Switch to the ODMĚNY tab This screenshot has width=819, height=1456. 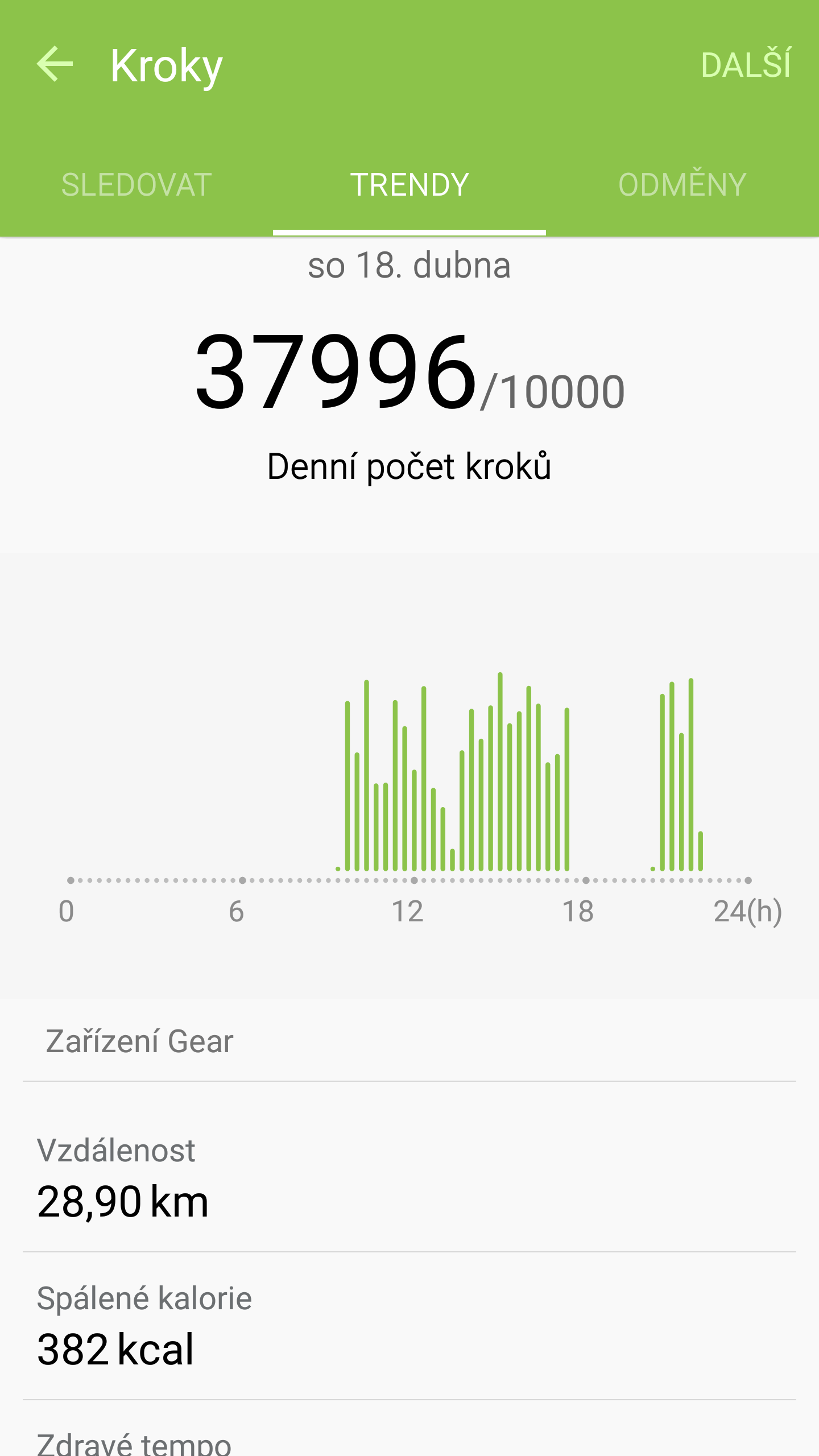coord(682,185)
